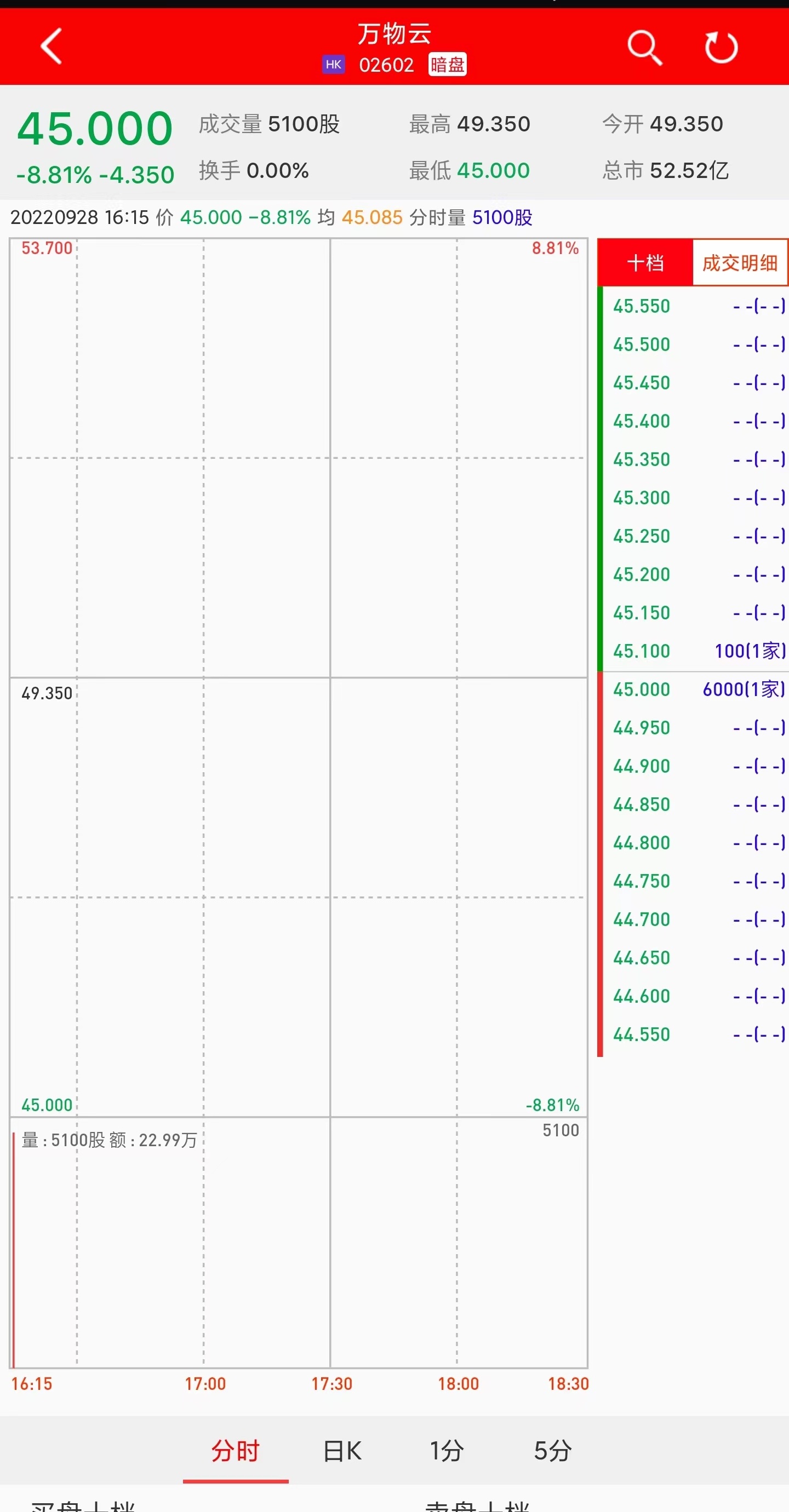Screen dimensions: 789x1512
Task: Show the 1分 minute chart
Action: point(447,1450)
